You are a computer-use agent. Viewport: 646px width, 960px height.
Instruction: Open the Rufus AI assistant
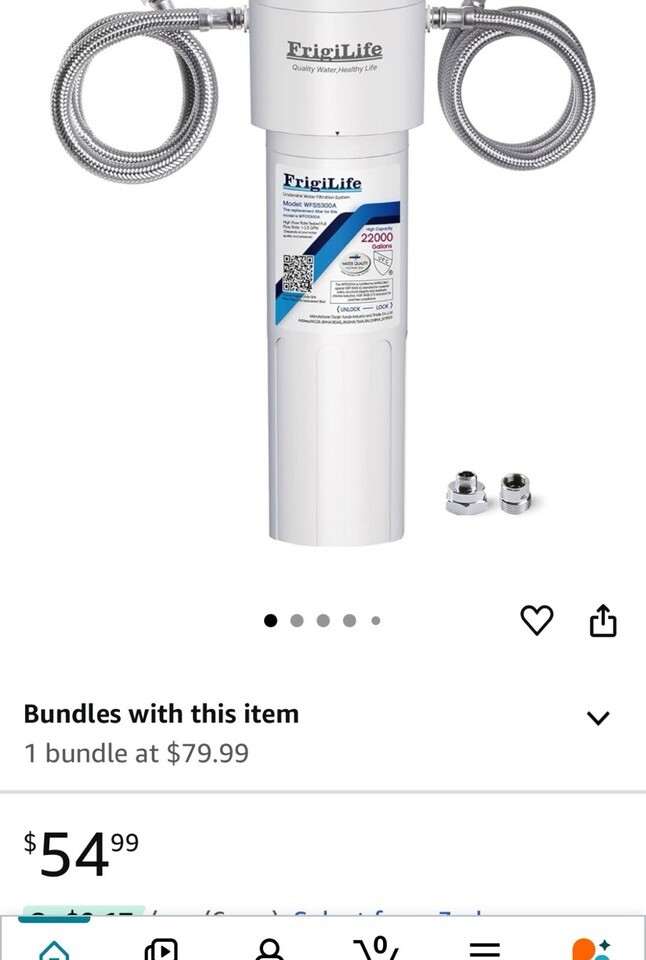point(591,947)
